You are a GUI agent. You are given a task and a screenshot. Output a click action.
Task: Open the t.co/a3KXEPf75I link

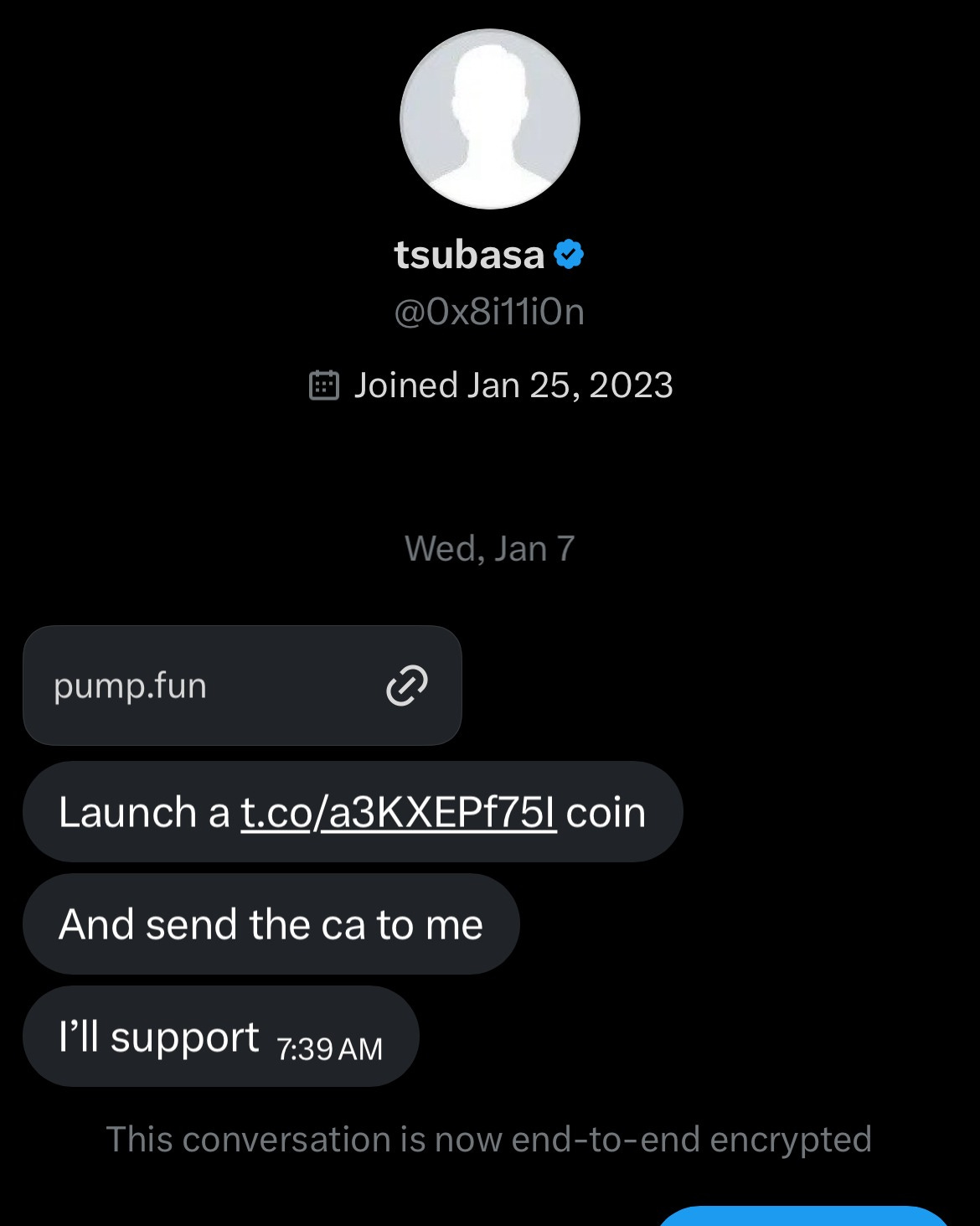click(398, 812)
